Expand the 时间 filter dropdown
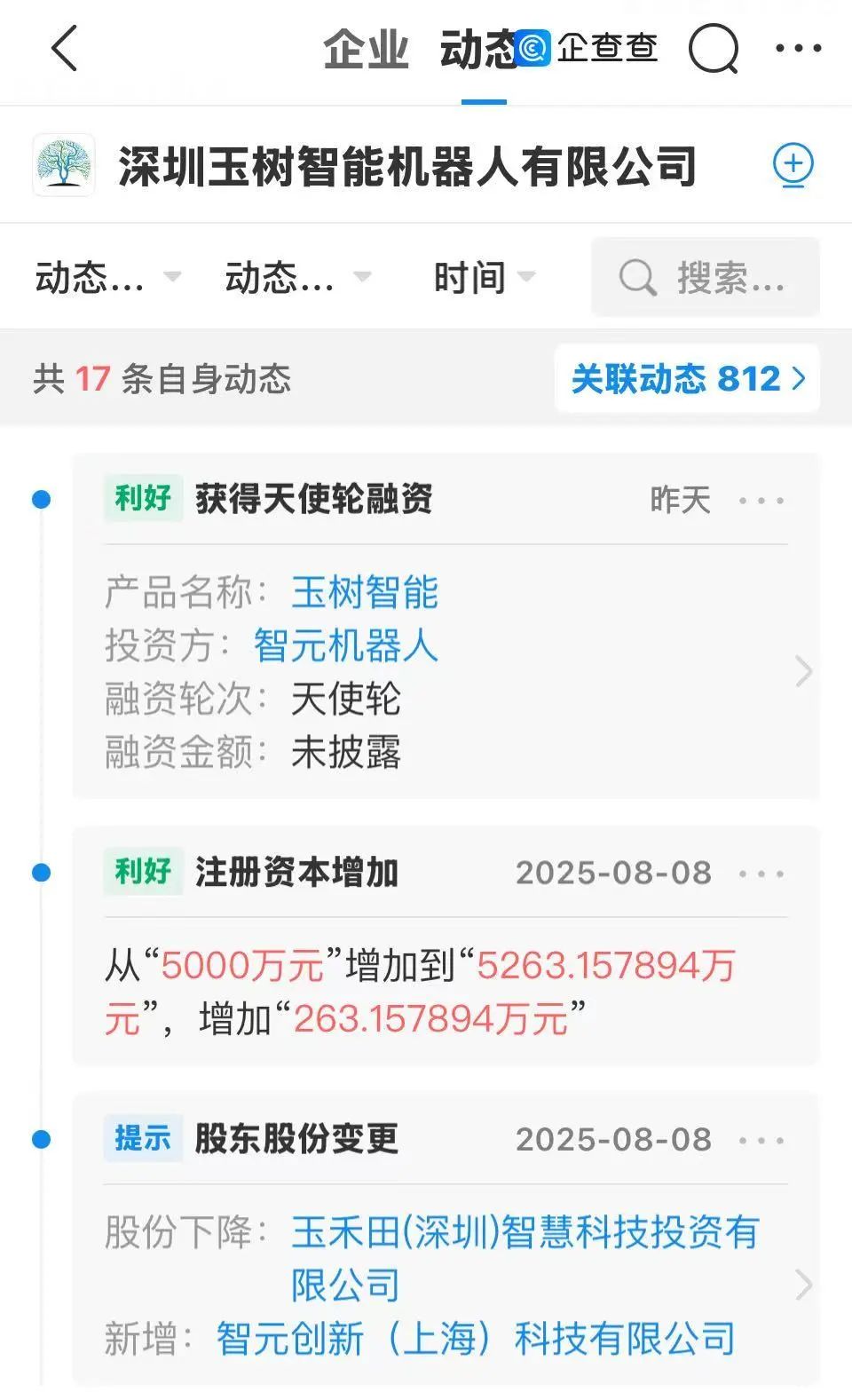Image resolution: width=852 pixels, height=1400 pixels. pos(484,278)
